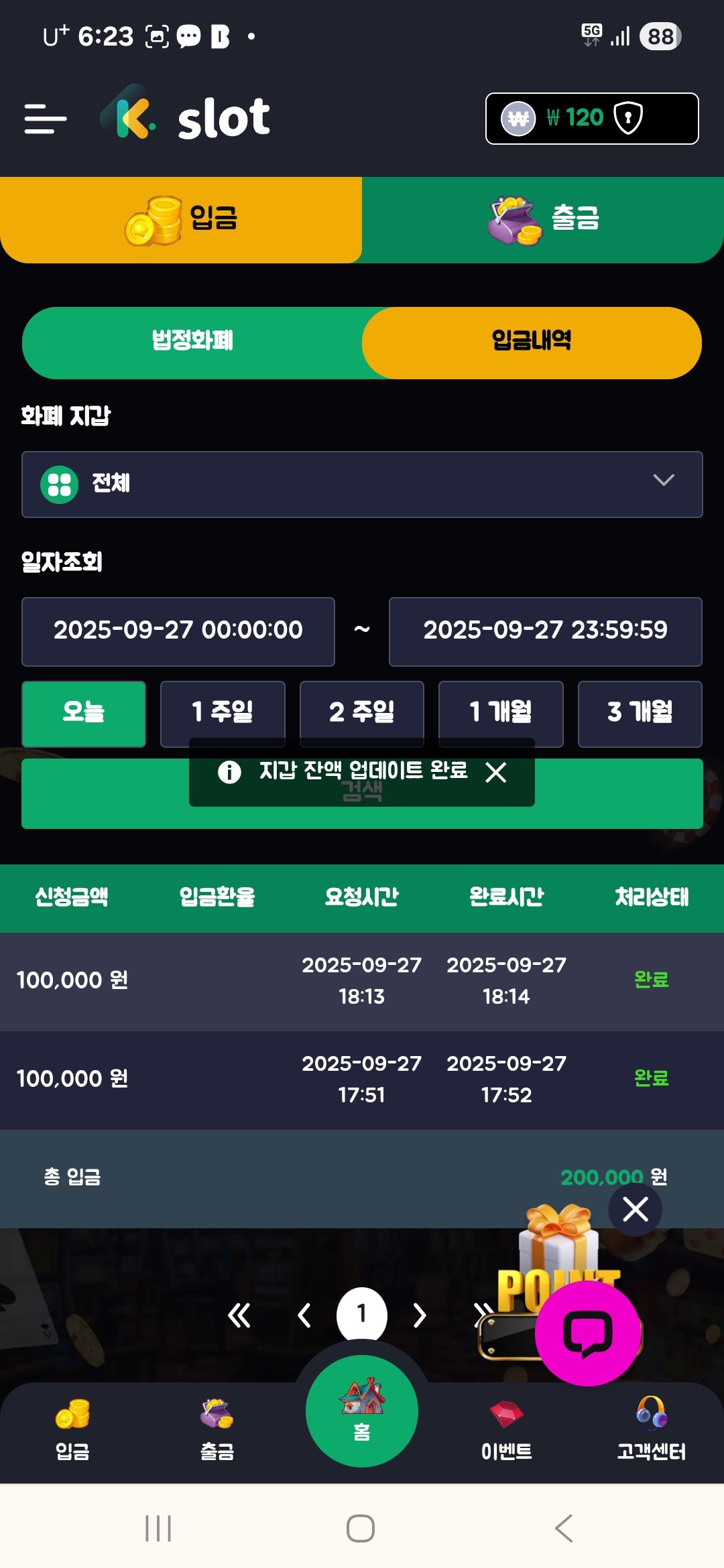The width and height of the screenshot is (724, 1568).
Task: Choose the 오늘 date range
Action: pyautogui.click(x=84, y=713)
